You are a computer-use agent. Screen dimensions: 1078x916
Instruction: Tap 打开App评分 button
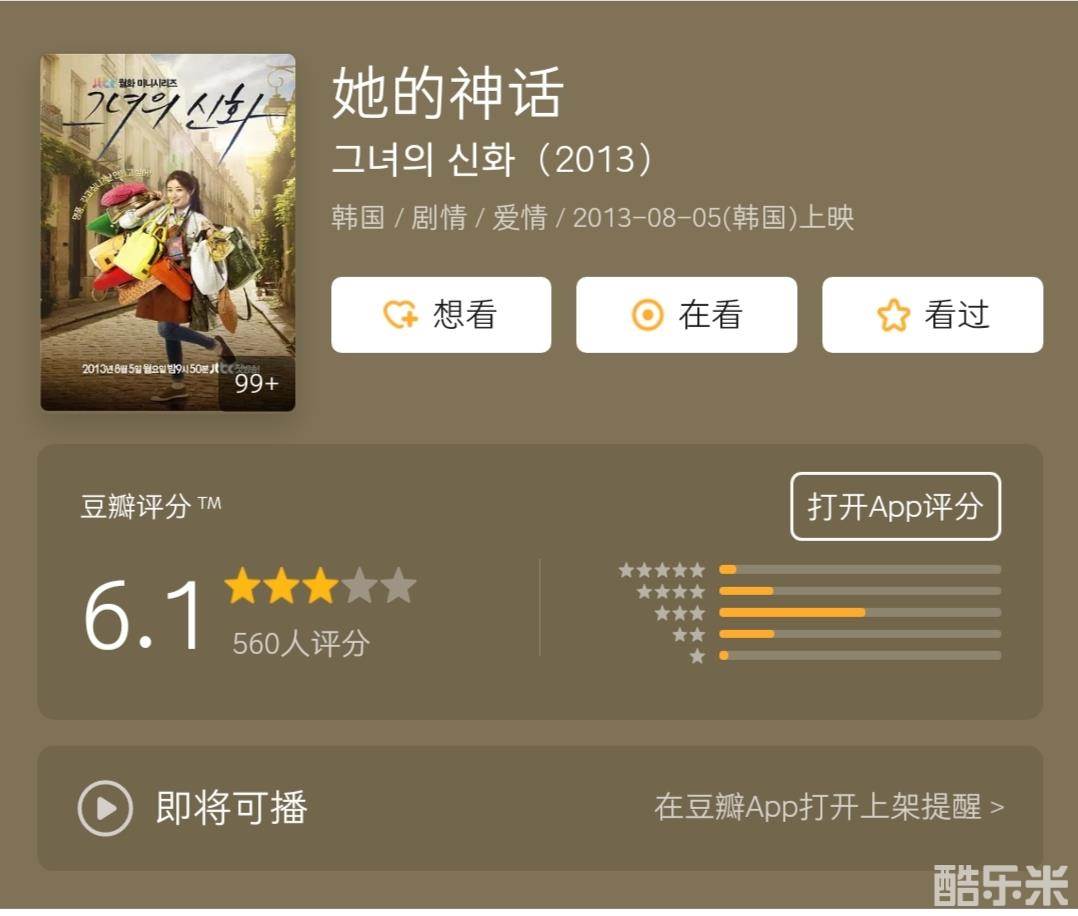click(x=895, y=506)
